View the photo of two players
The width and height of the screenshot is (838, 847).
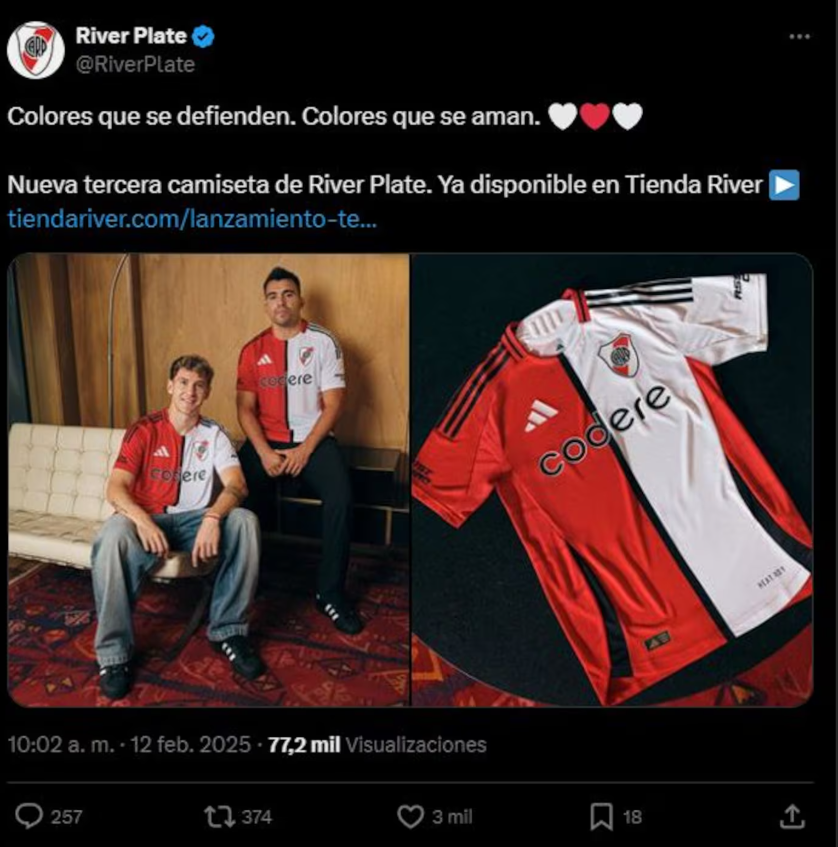[208, 480]
